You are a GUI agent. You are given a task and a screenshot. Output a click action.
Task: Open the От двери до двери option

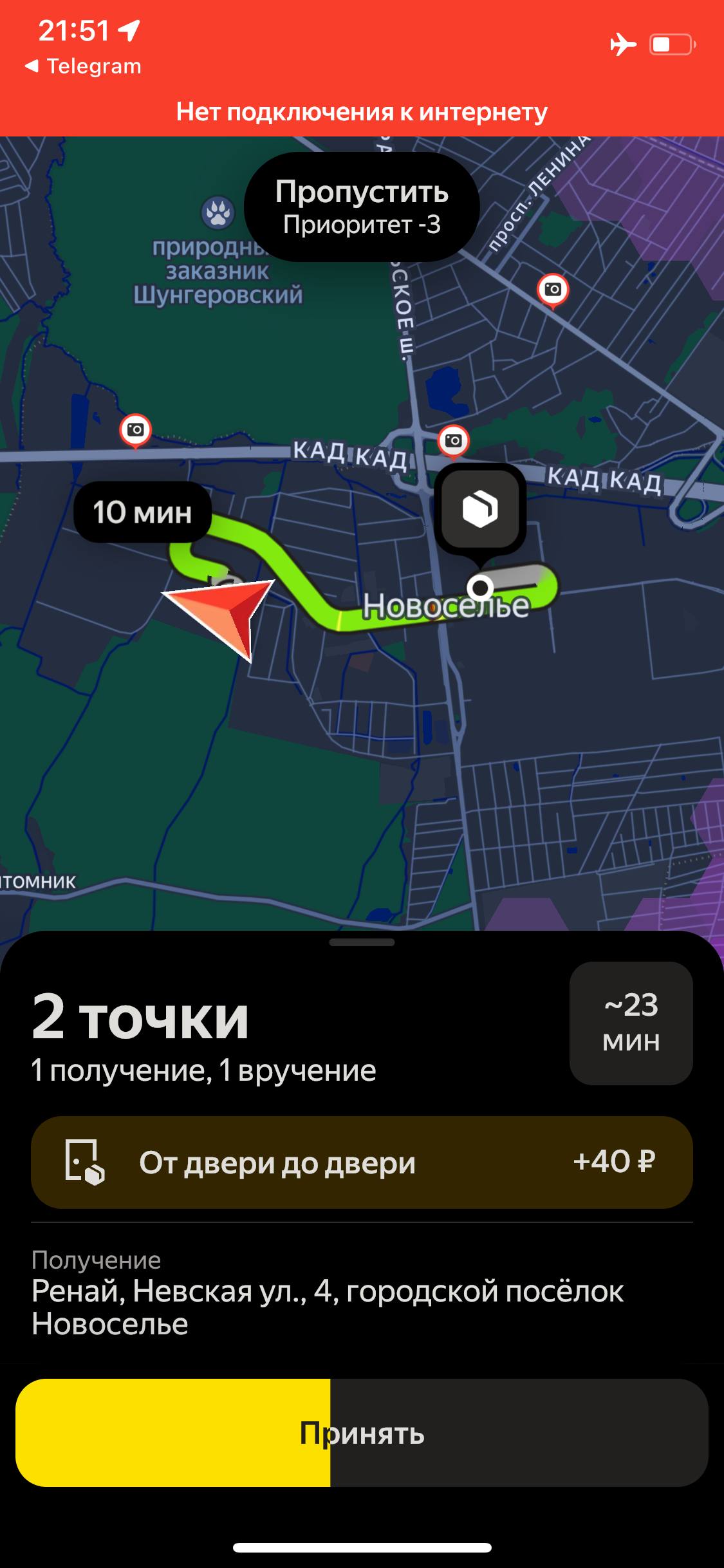click(x=362, y=1162)
